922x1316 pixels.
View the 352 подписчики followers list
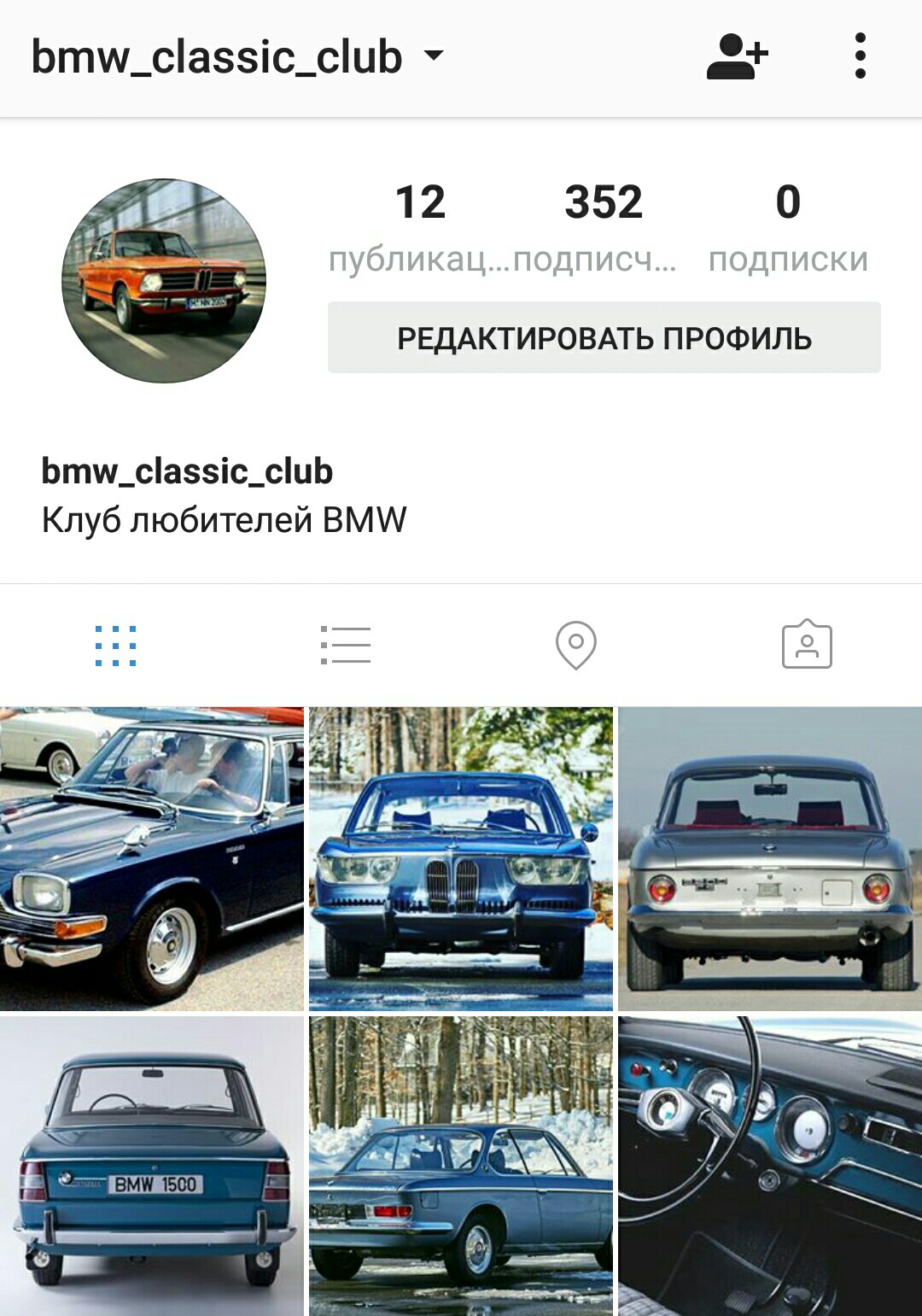[x=603, y=225]
